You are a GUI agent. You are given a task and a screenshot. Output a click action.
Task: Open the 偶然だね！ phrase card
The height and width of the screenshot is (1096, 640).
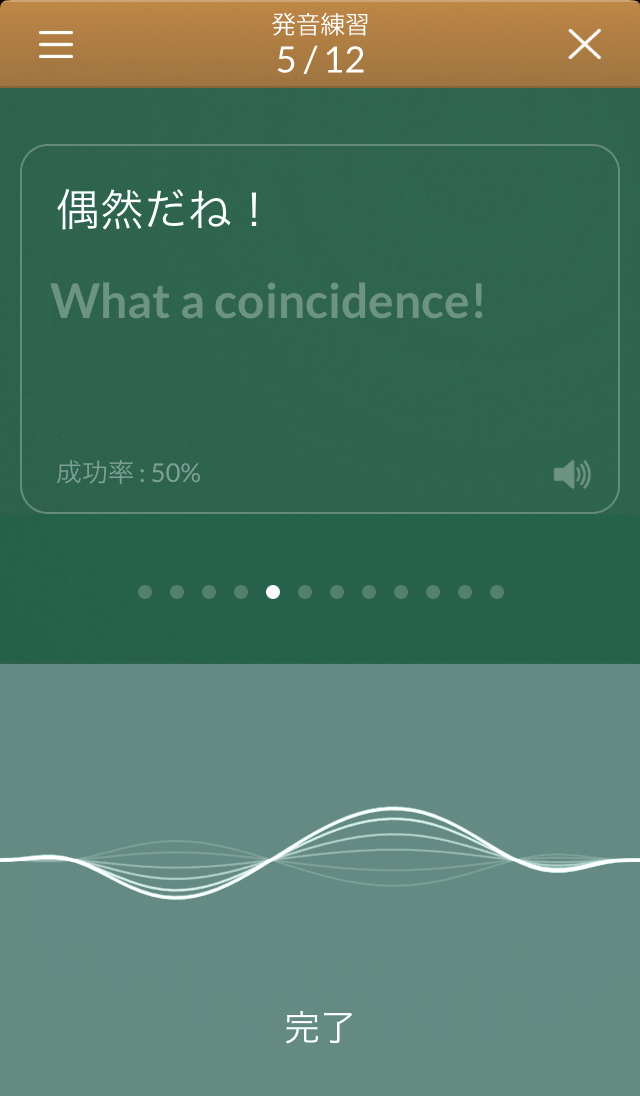tap(320, 328)
